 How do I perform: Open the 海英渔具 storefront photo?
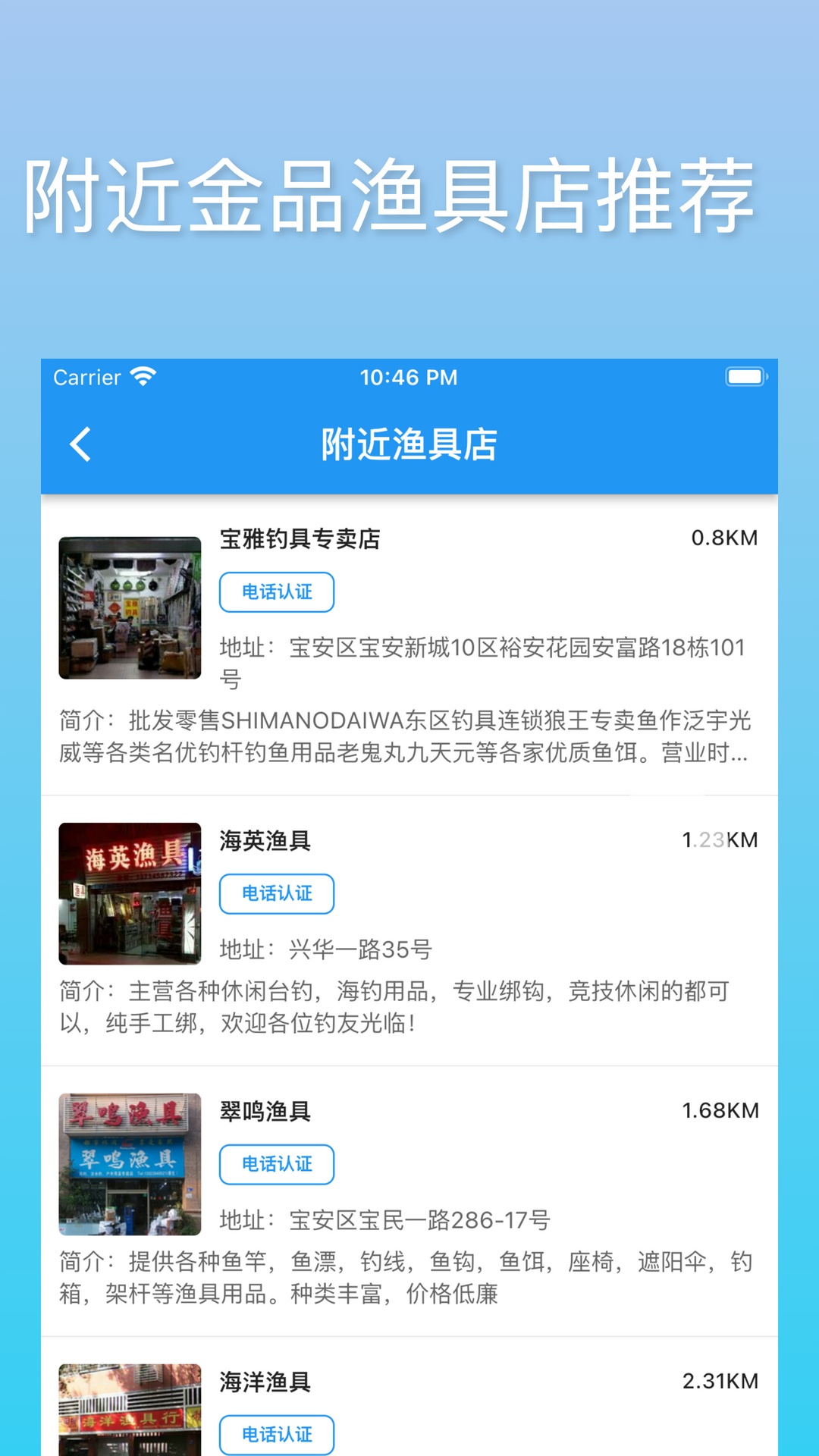(x=130, y=893)
